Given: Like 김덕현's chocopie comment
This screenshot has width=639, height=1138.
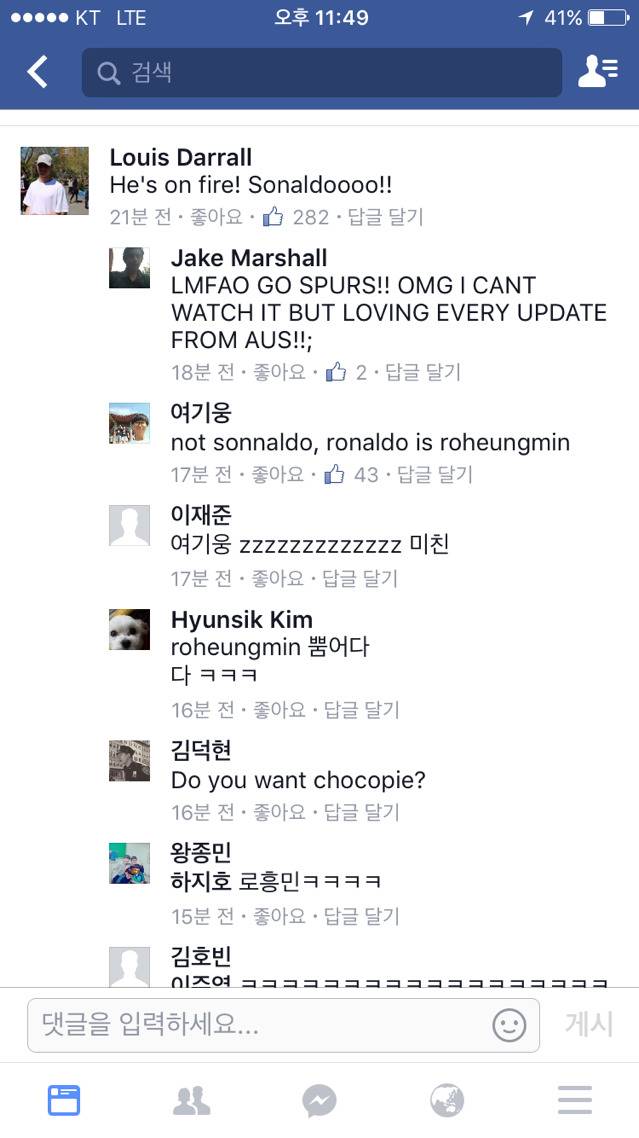Looking at the screenshot, I should (x=278, y=812).
